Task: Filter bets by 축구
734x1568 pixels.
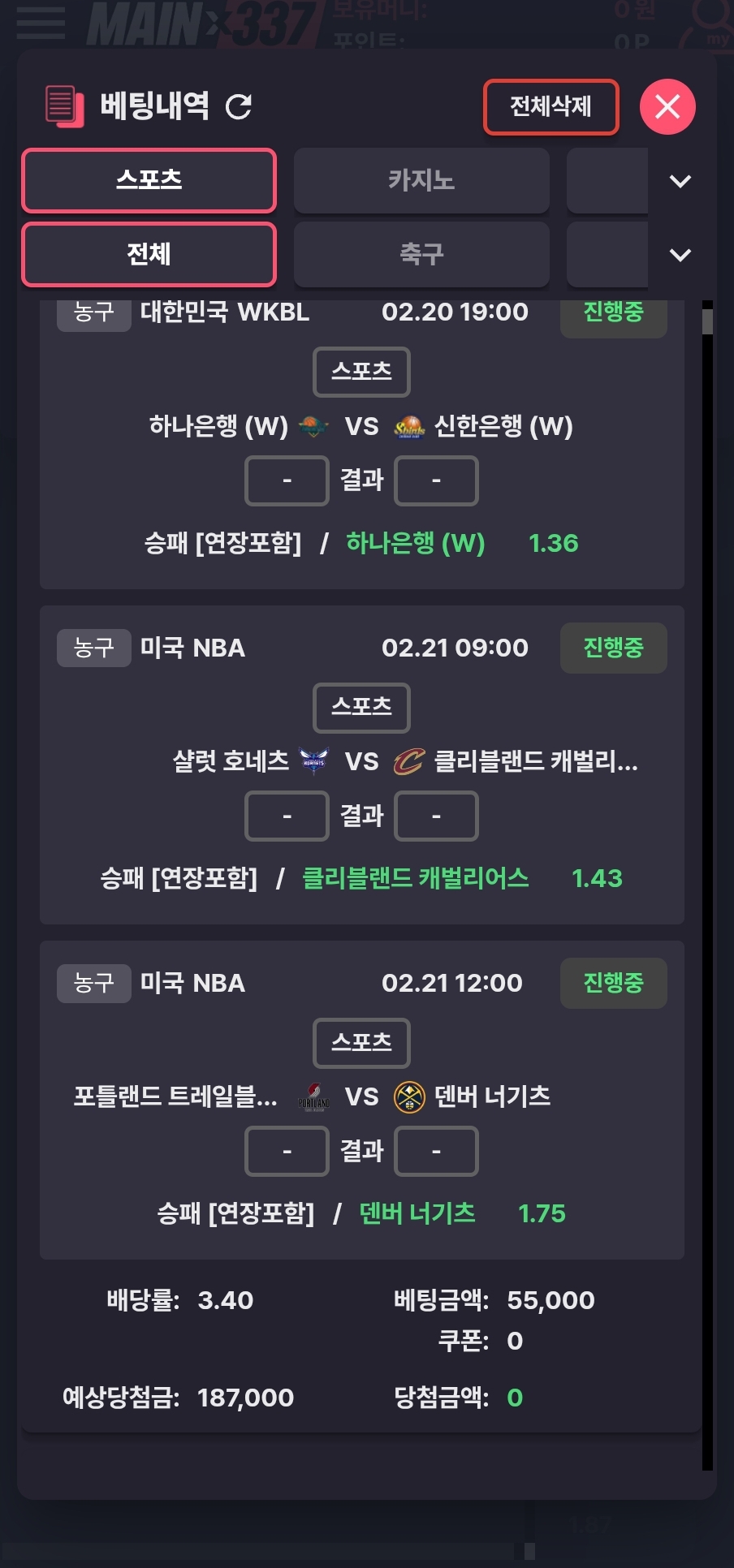Action: click(x=421, y=255)
